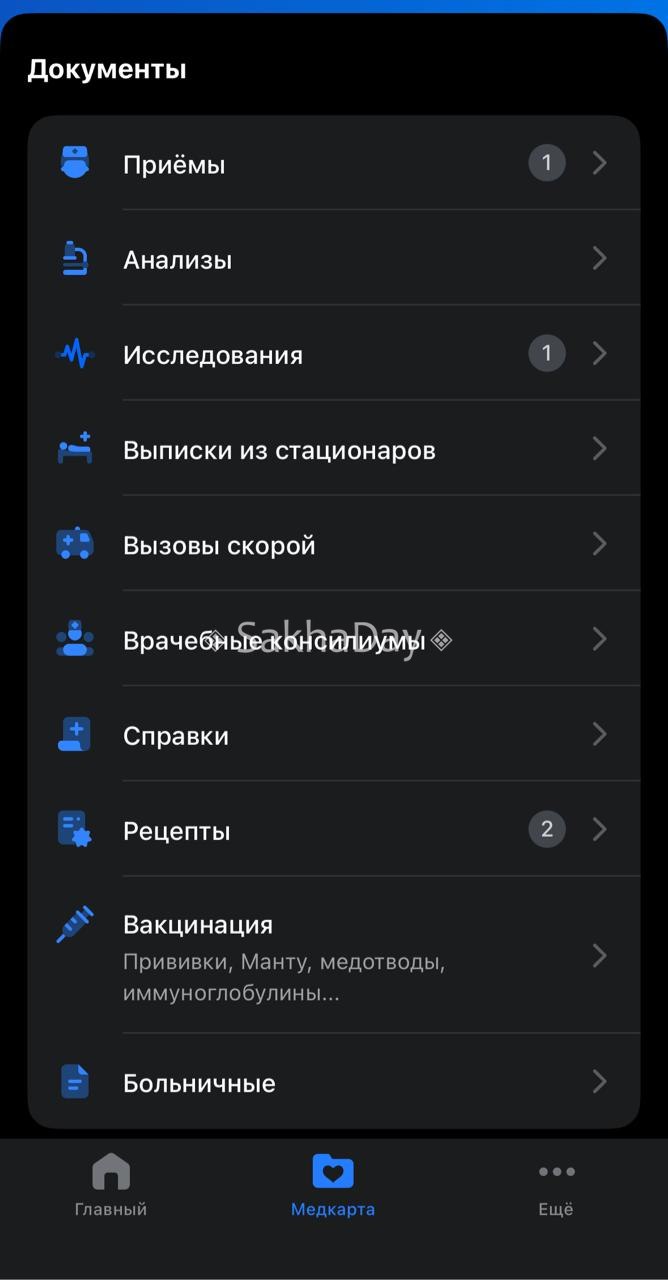
Task: Tap the Вызовы скорой row
Action: click(x=334, y=543)
